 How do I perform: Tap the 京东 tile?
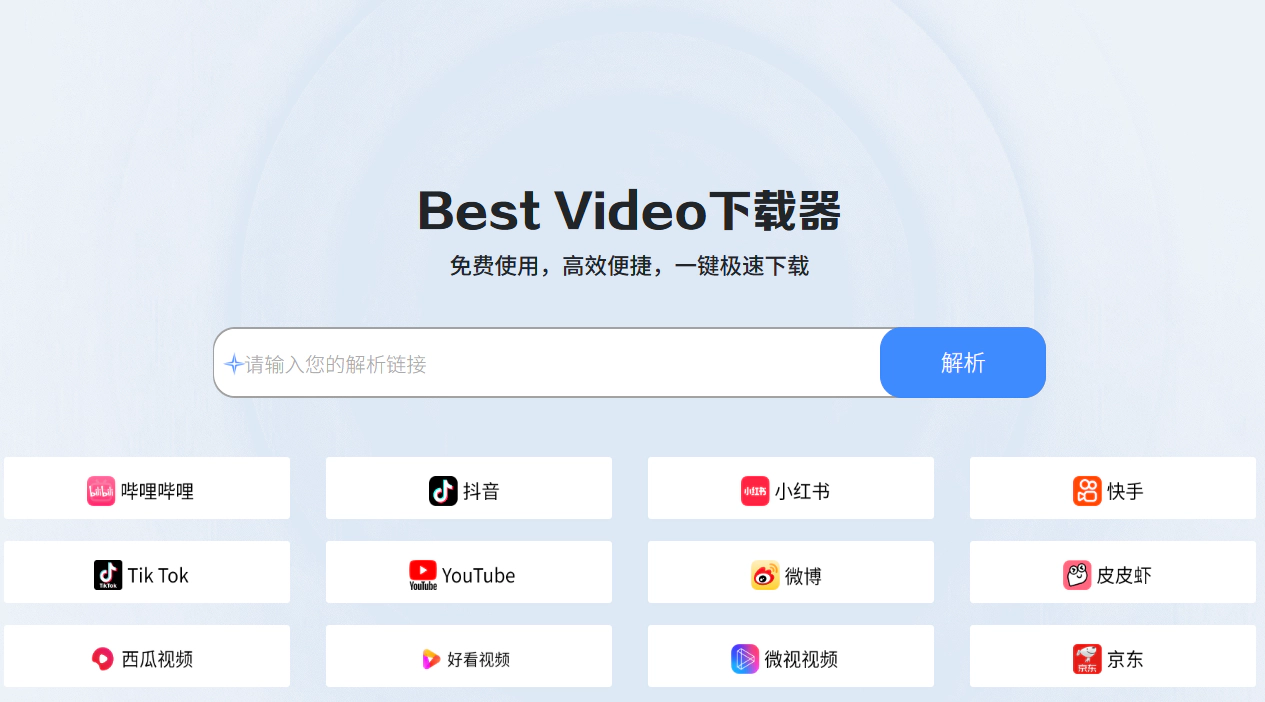pyautogui.click(x=1112, y=657)
